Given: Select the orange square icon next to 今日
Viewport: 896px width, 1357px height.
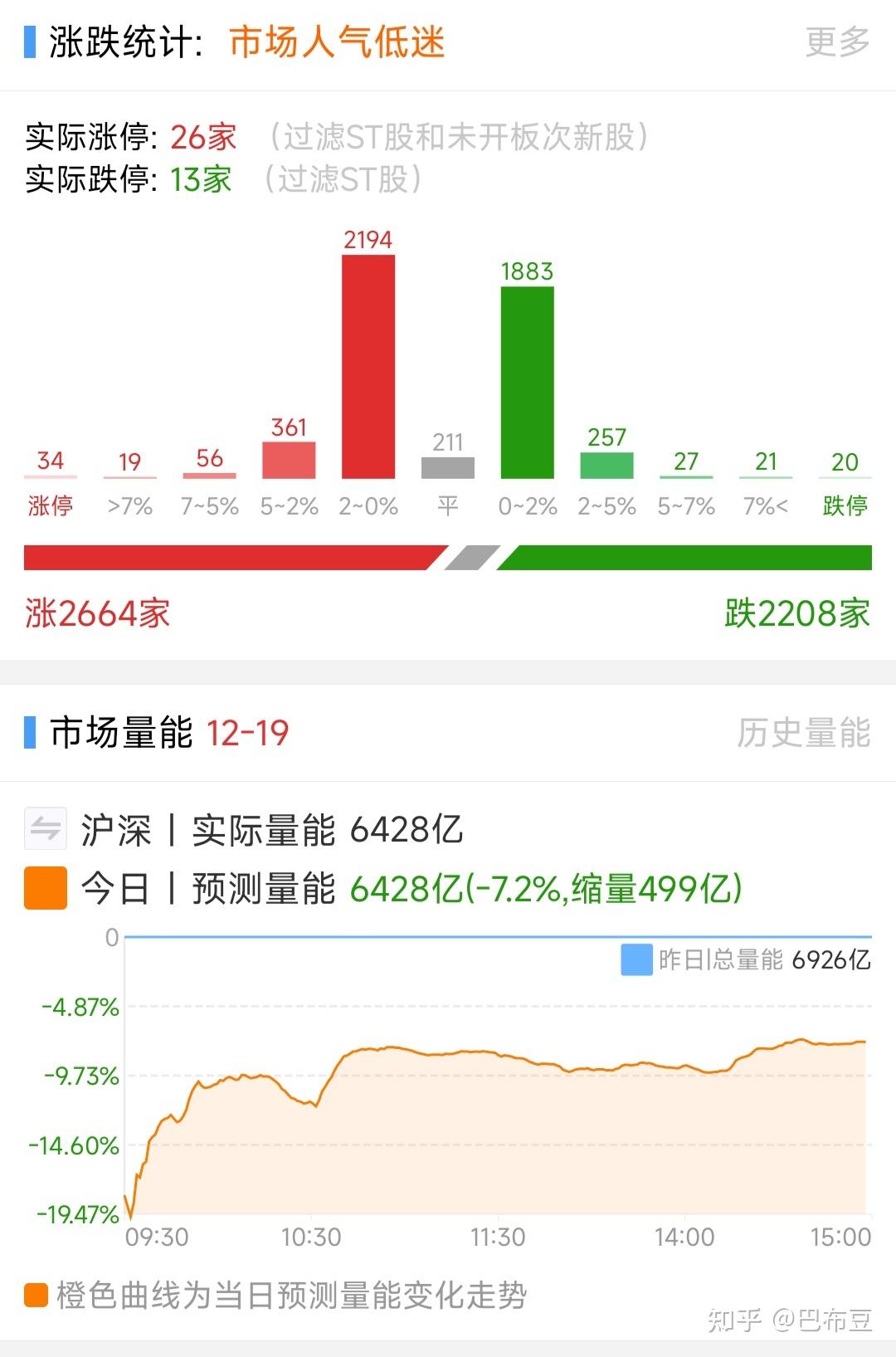Looking at the screenshot, I should (46, 887).
